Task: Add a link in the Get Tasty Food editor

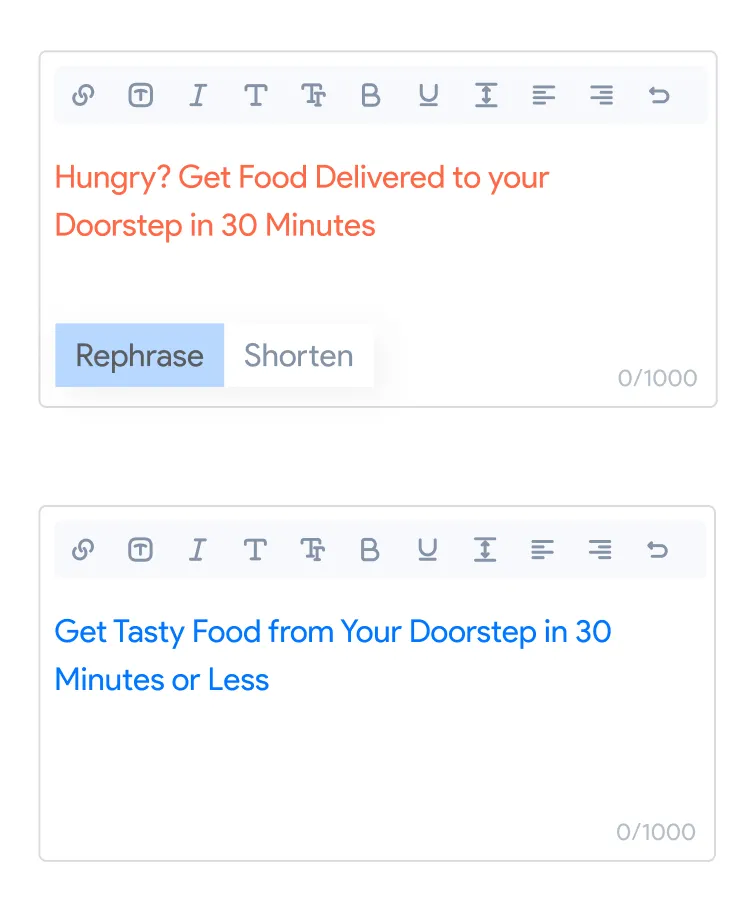Action: pyautogui.click(x=84, y=550)
